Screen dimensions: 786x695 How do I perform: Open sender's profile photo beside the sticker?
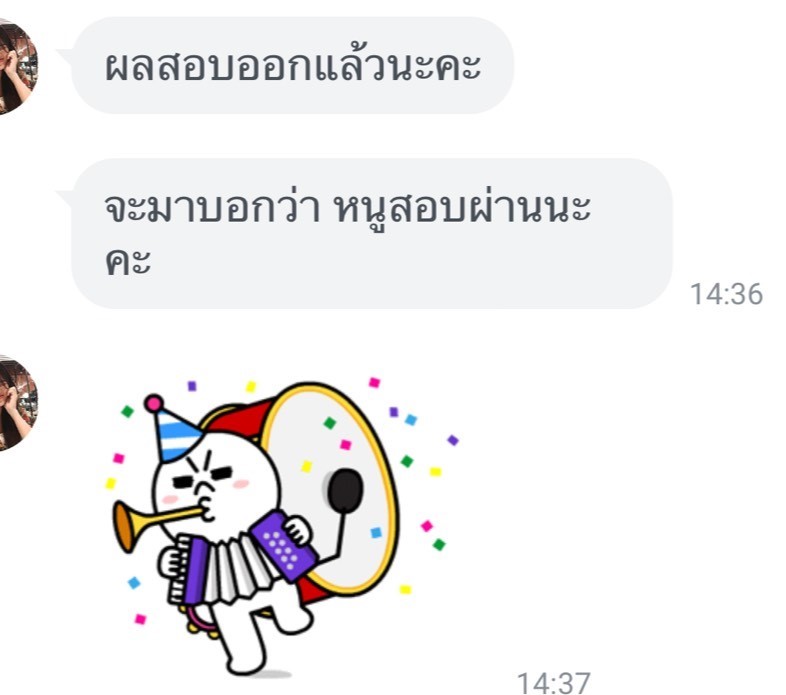click(x=15, y=402)
